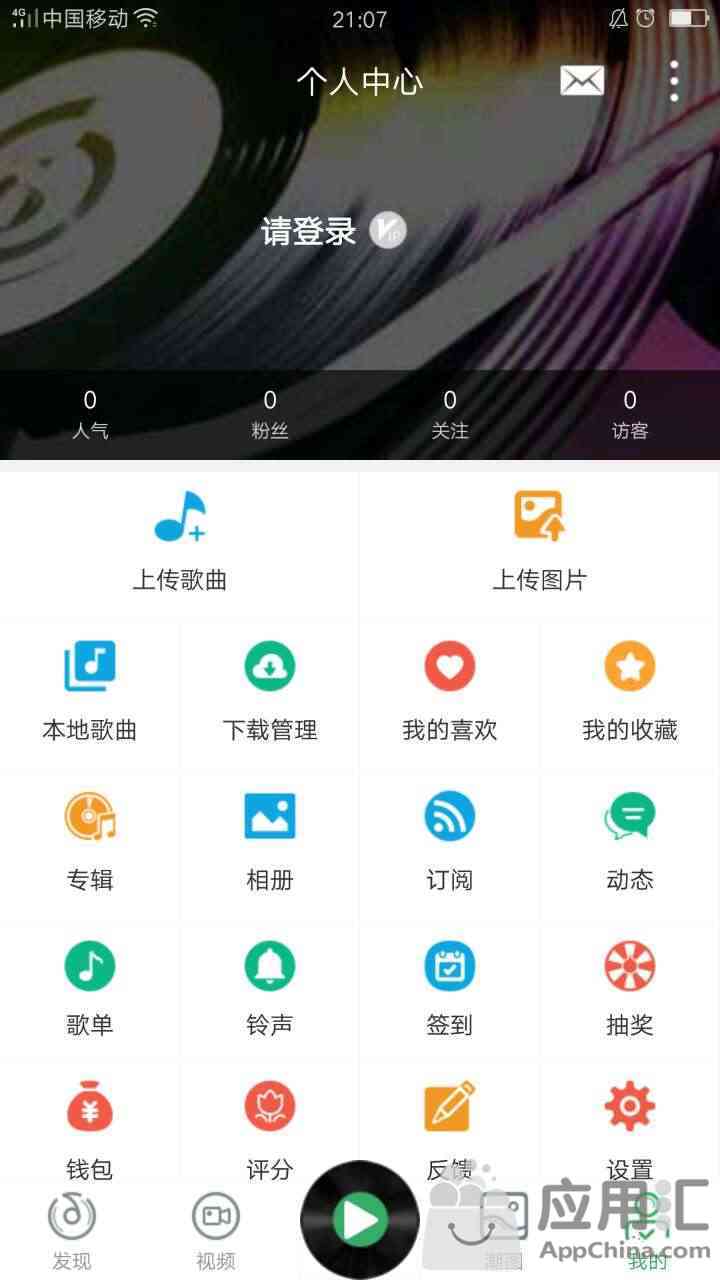The width and height of the screenshot is (720, 1280).
Task: Open 本地歌曲 local songs
Action: [x=90, y=691]
